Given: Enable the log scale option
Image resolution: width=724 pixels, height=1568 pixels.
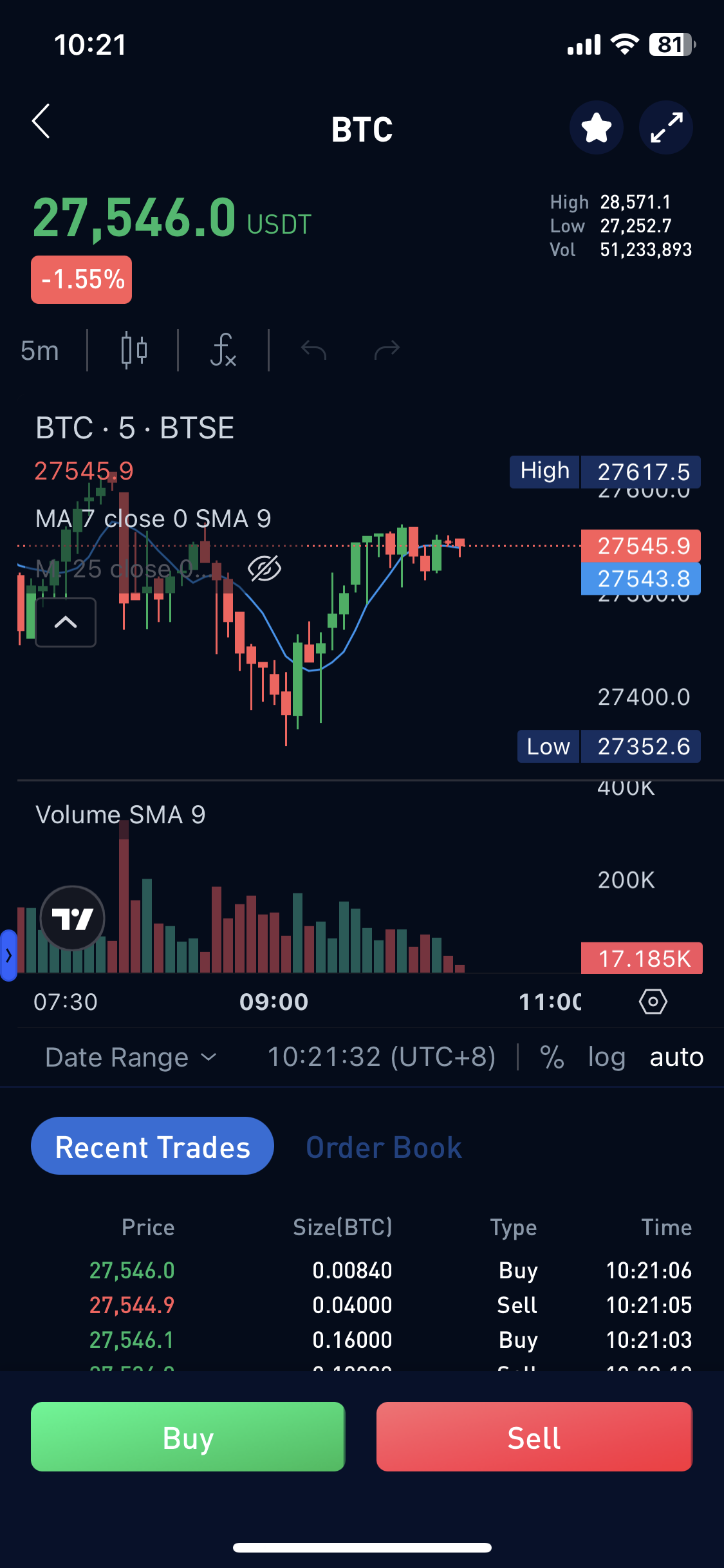Looking at the screenshot, I should (606, 1057).
